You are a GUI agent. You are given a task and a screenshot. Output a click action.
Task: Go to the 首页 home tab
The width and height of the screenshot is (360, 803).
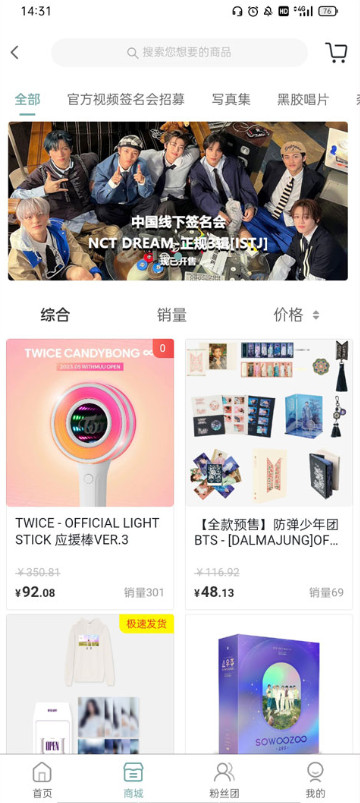click(x=42, y=779)
